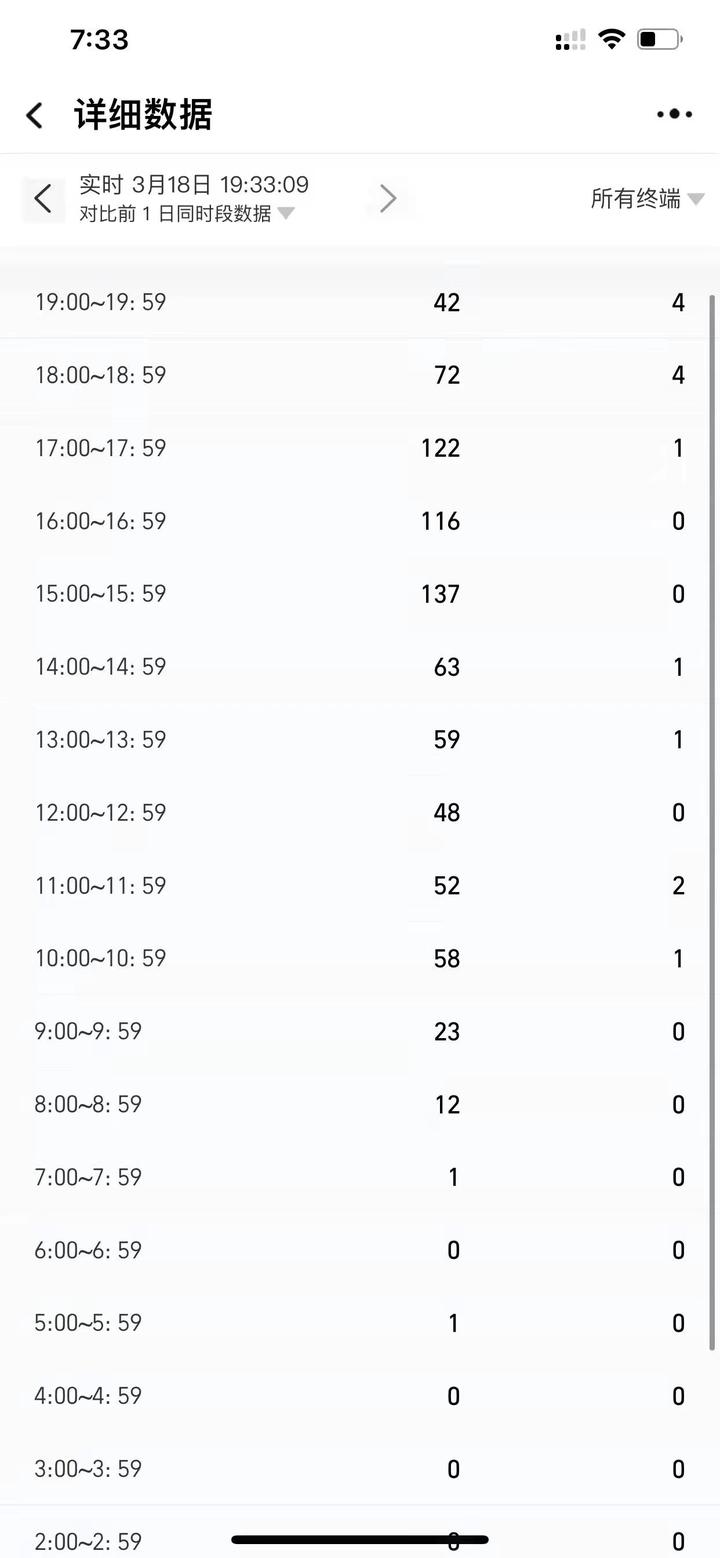Open the three-dot more options menu

tap(674, 115)
